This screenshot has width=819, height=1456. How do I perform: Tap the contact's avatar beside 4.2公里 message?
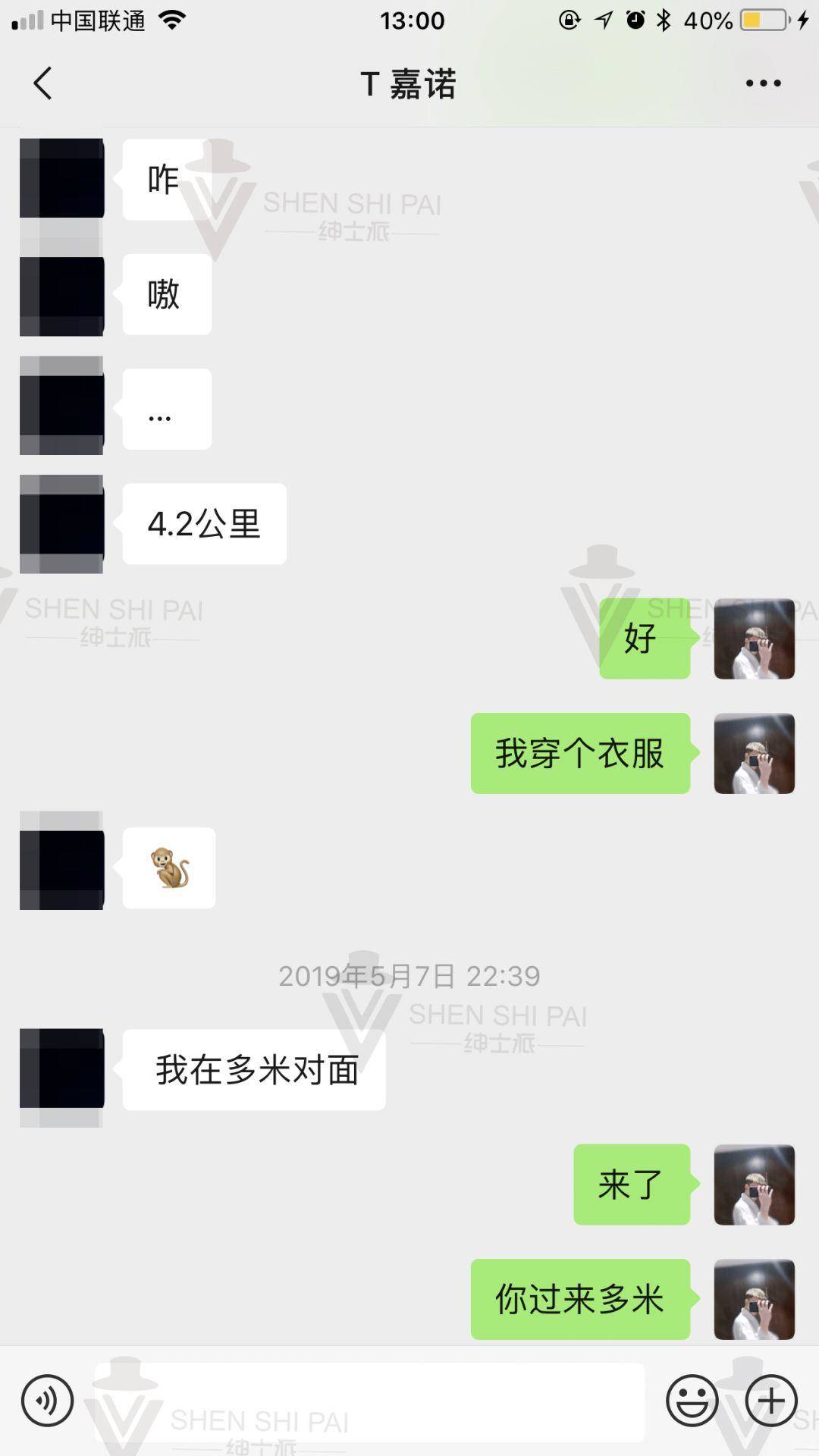(x=61, y=523)
